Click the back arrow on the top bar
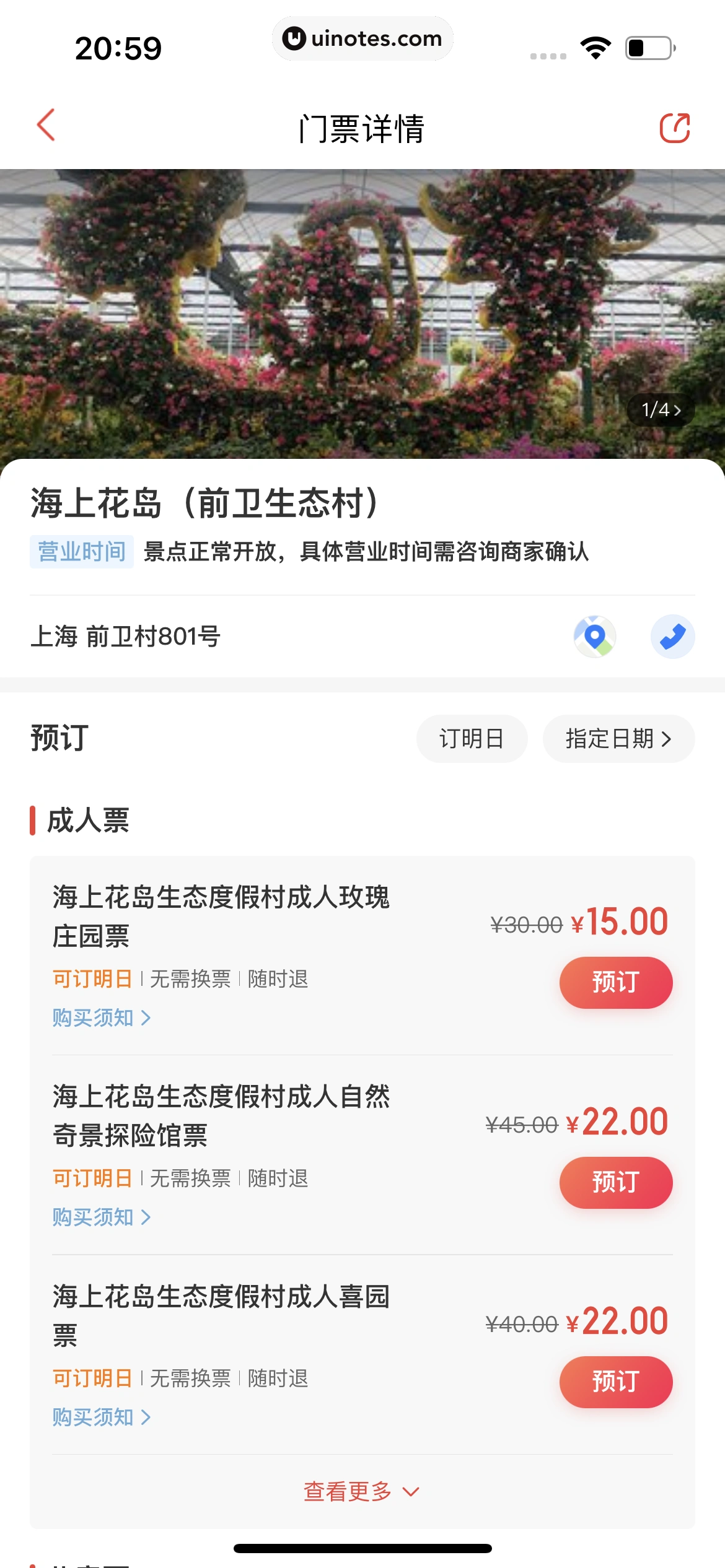Screen dimensions: 725x1568 (46, 126)
